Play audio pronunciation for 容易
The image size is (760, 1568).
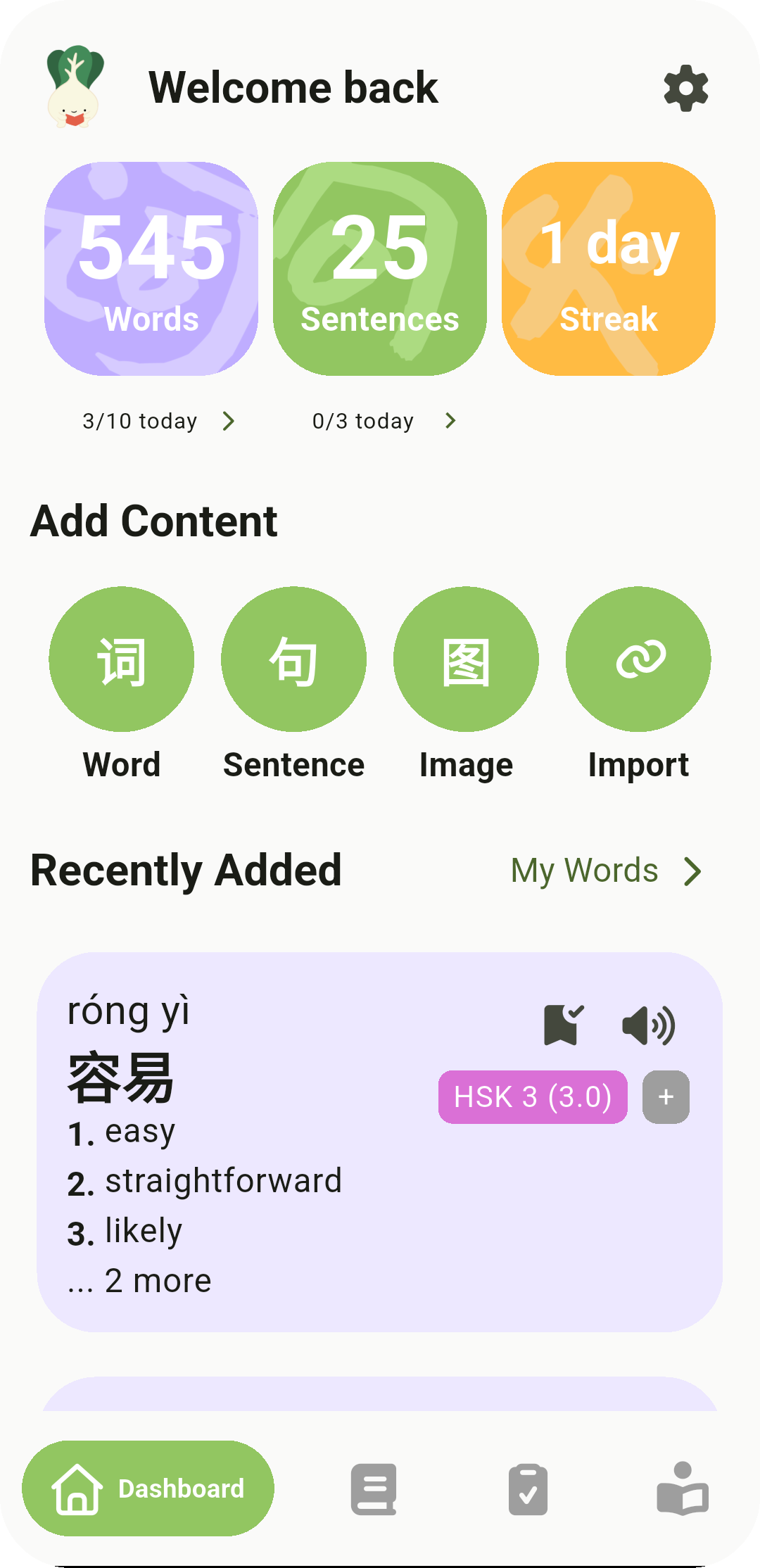[649, 1025]
